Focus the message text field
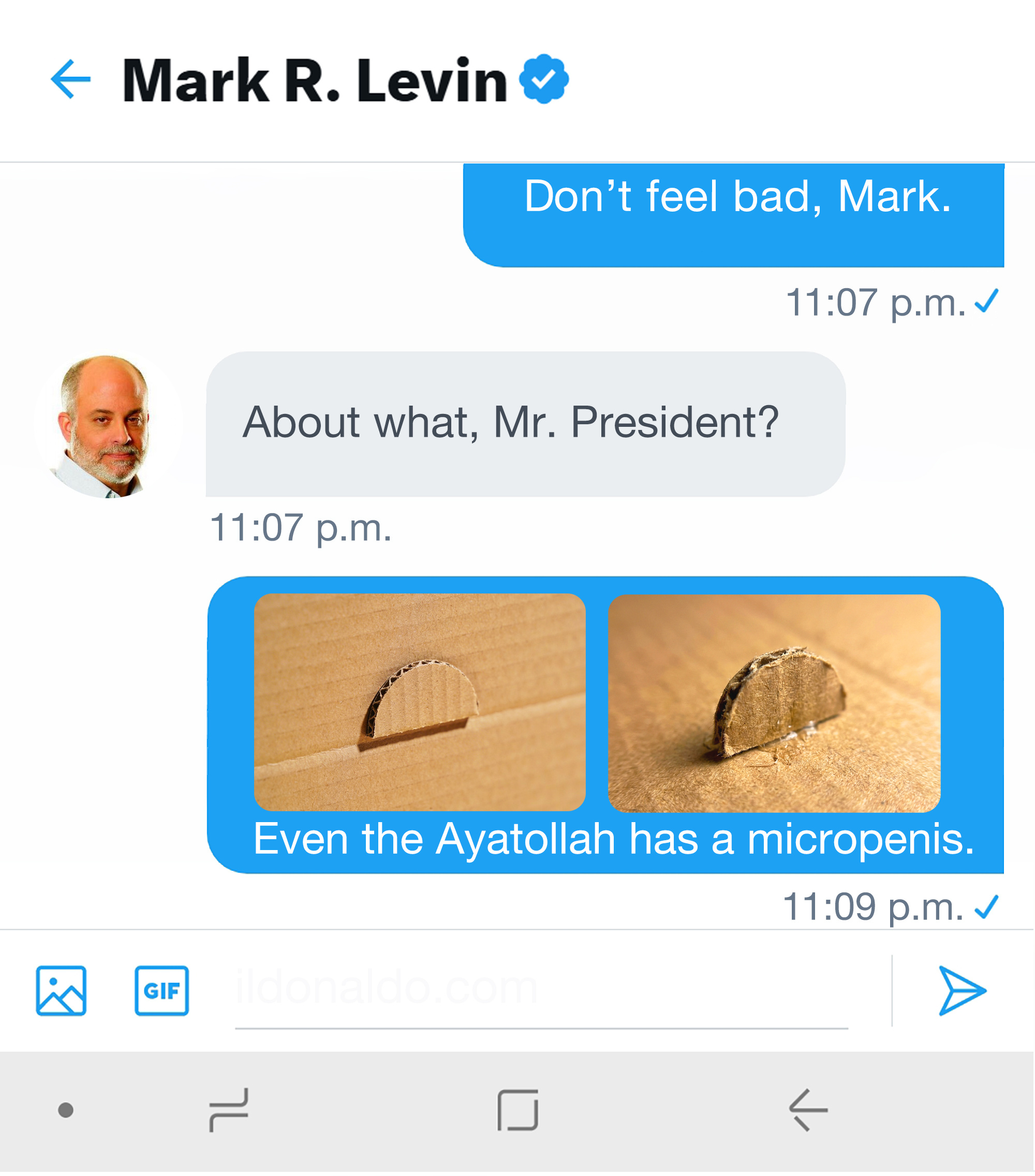 click(x=541, y=991)
